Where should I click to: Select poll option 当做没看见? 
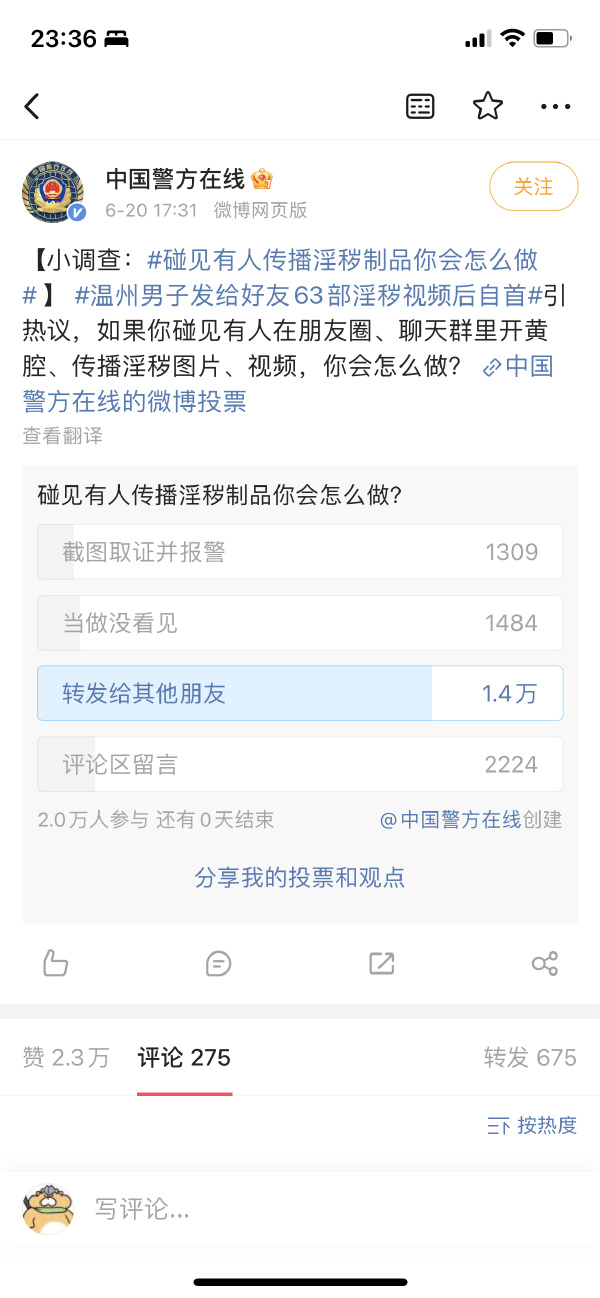click(300, 623)
